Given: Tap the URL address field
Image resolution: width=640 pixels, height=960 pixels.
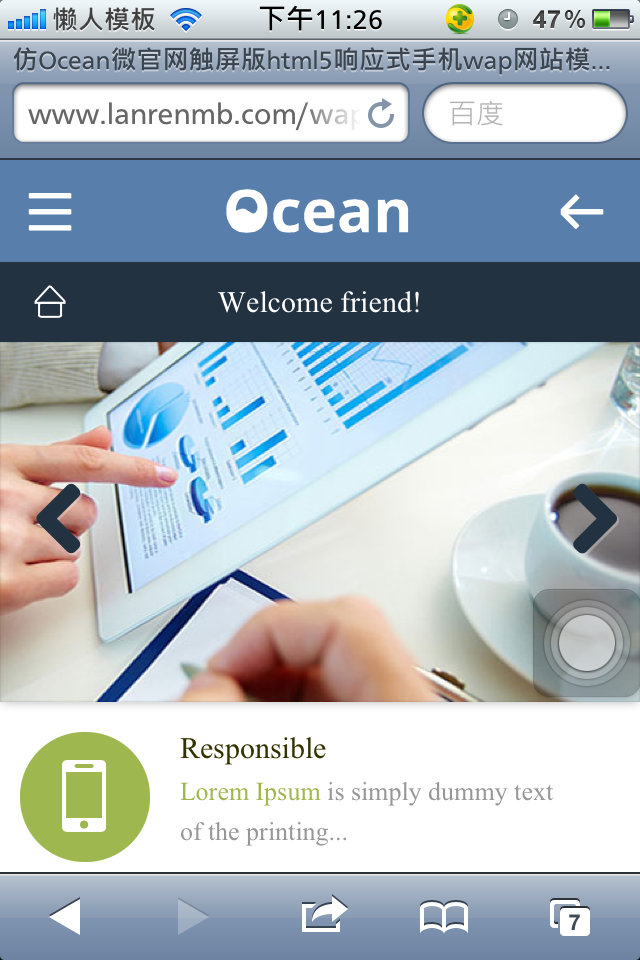Looking at the screenshot, I should (190, 114).
